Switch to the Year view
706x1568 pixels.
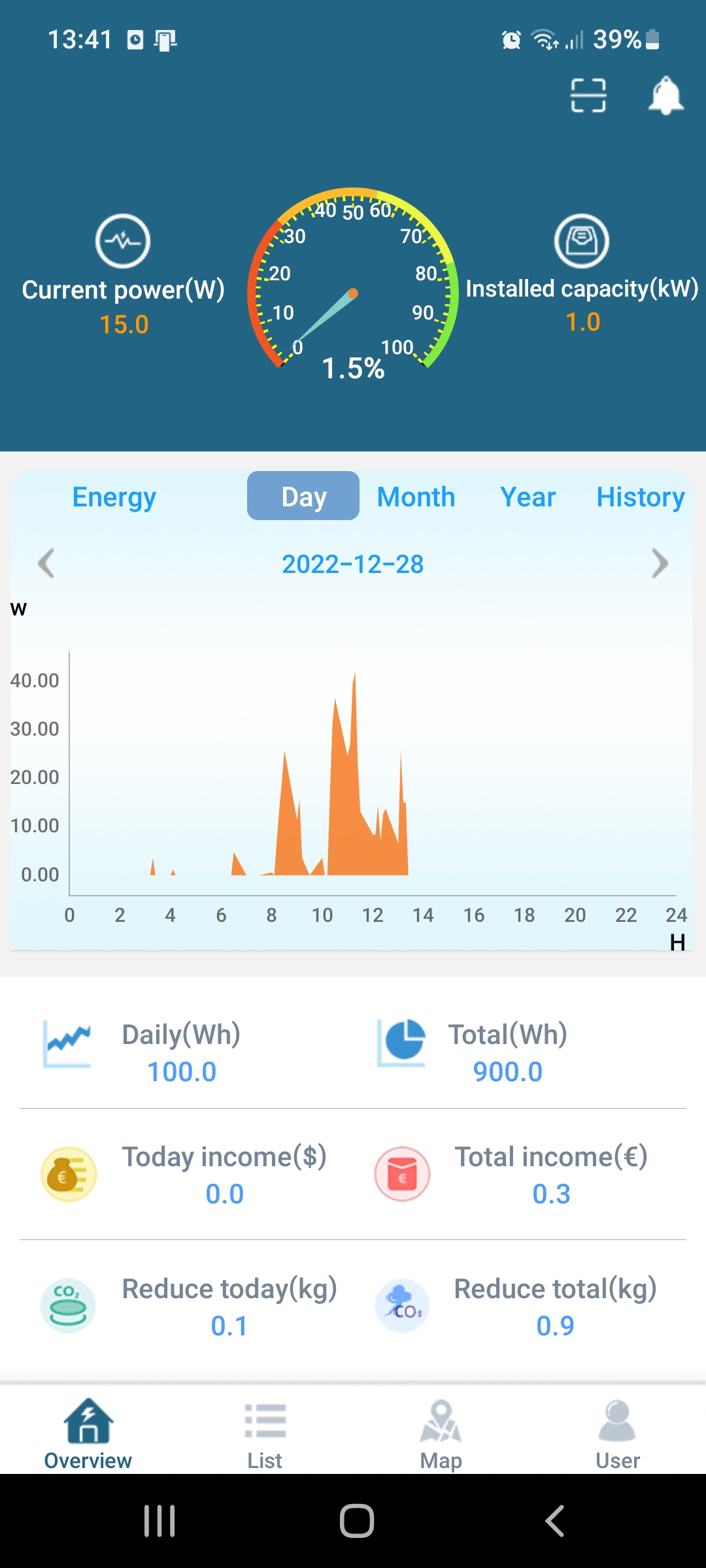tap(528, 497)
